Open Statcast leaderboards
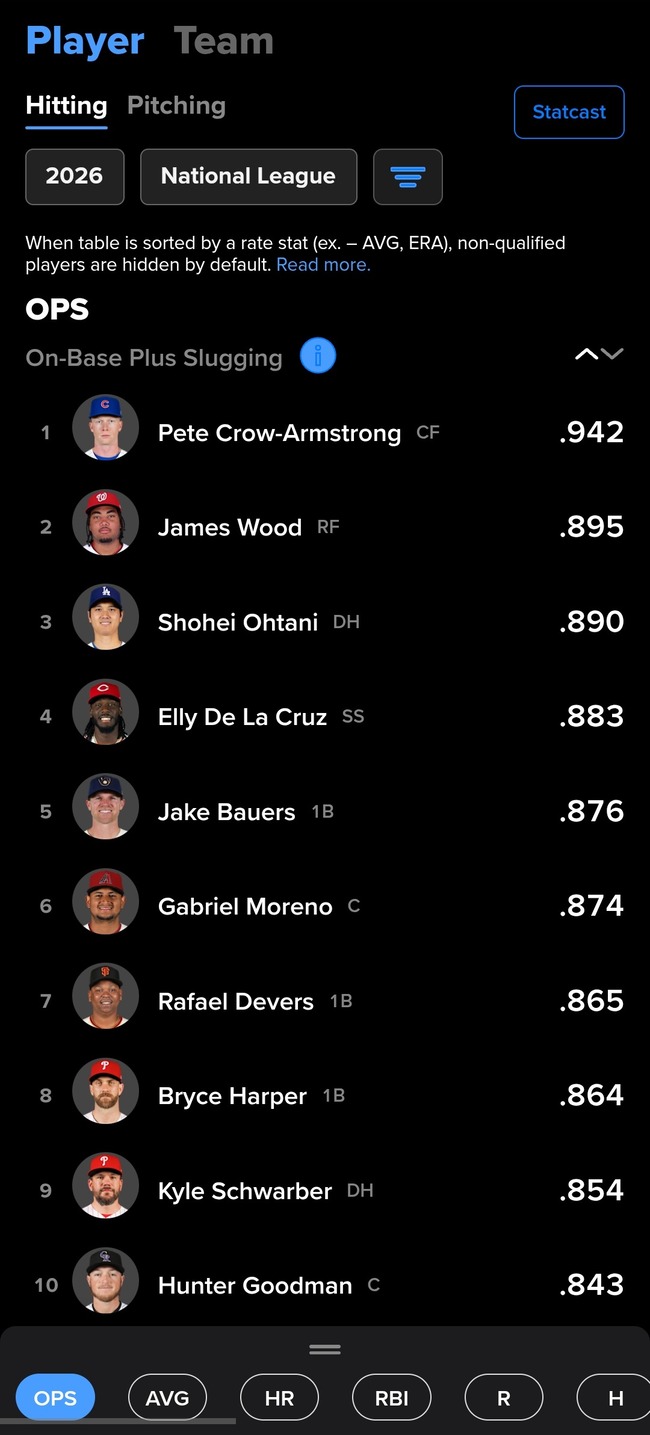The height and width of the screenshot is (1435, 650). 569,112
